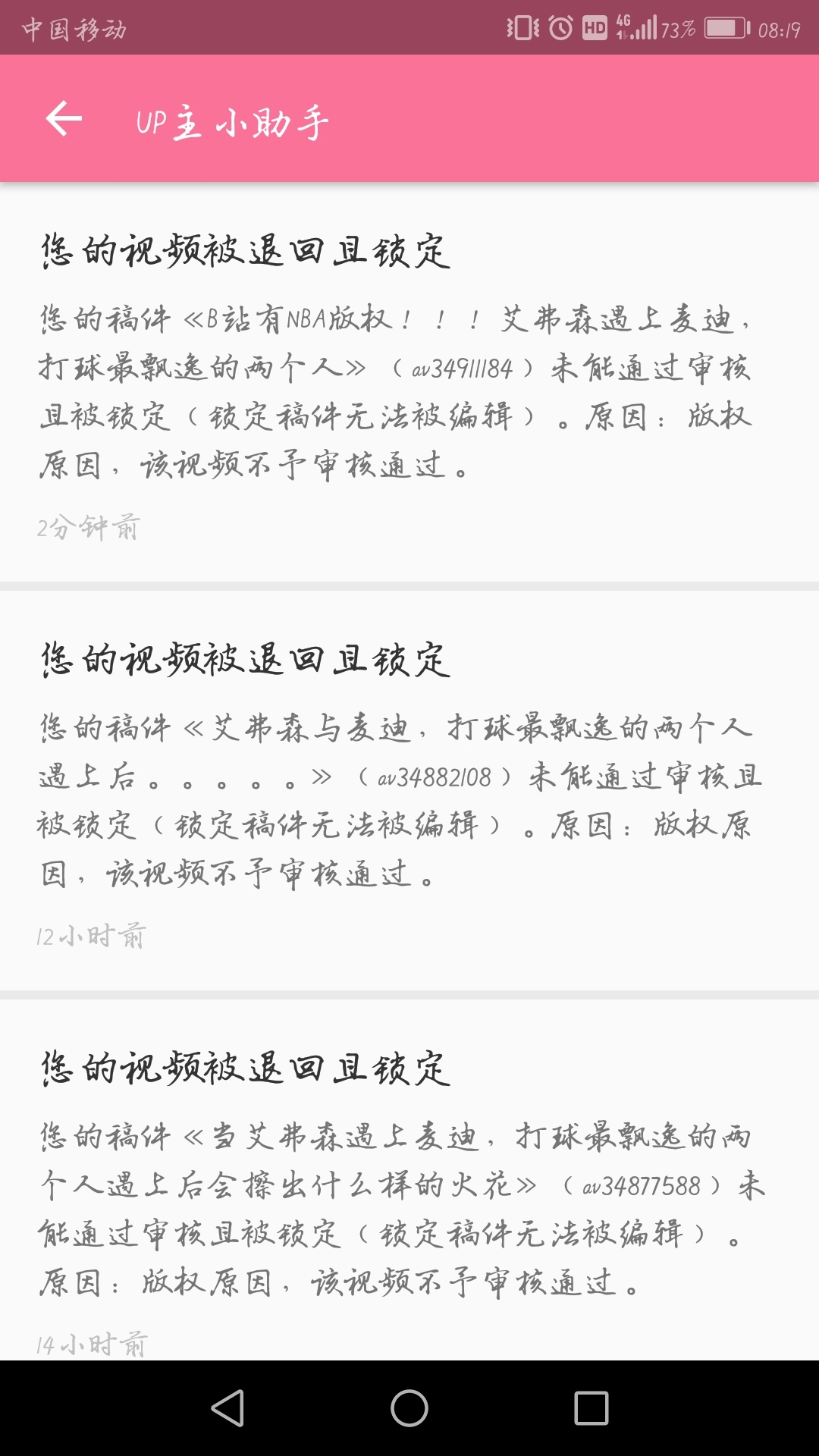The width and height of the screenshot is (819, 1456).
Task: Go back from UP主小助手 page
Action: (64, 119)
